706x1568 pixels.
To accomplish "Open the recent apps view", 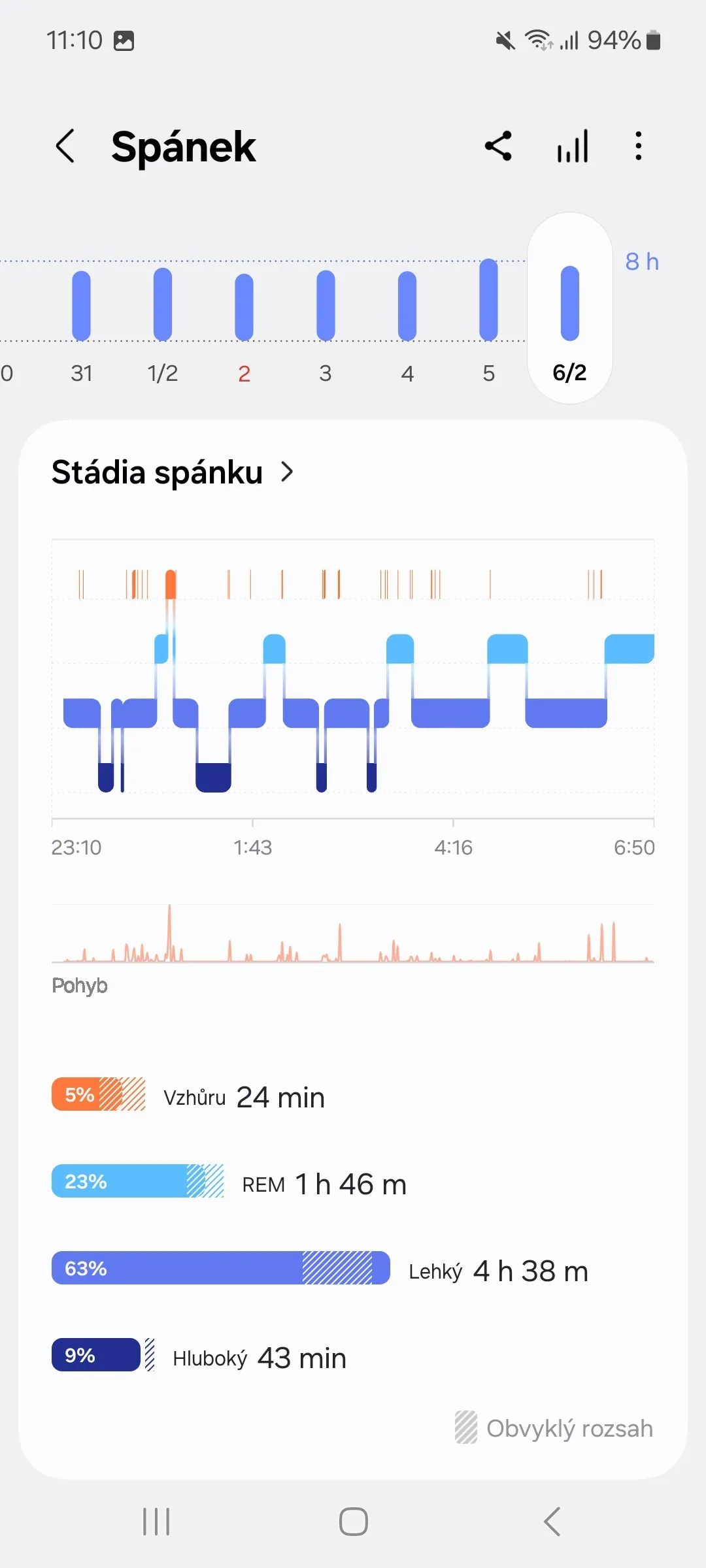I will click(156, 1522).
